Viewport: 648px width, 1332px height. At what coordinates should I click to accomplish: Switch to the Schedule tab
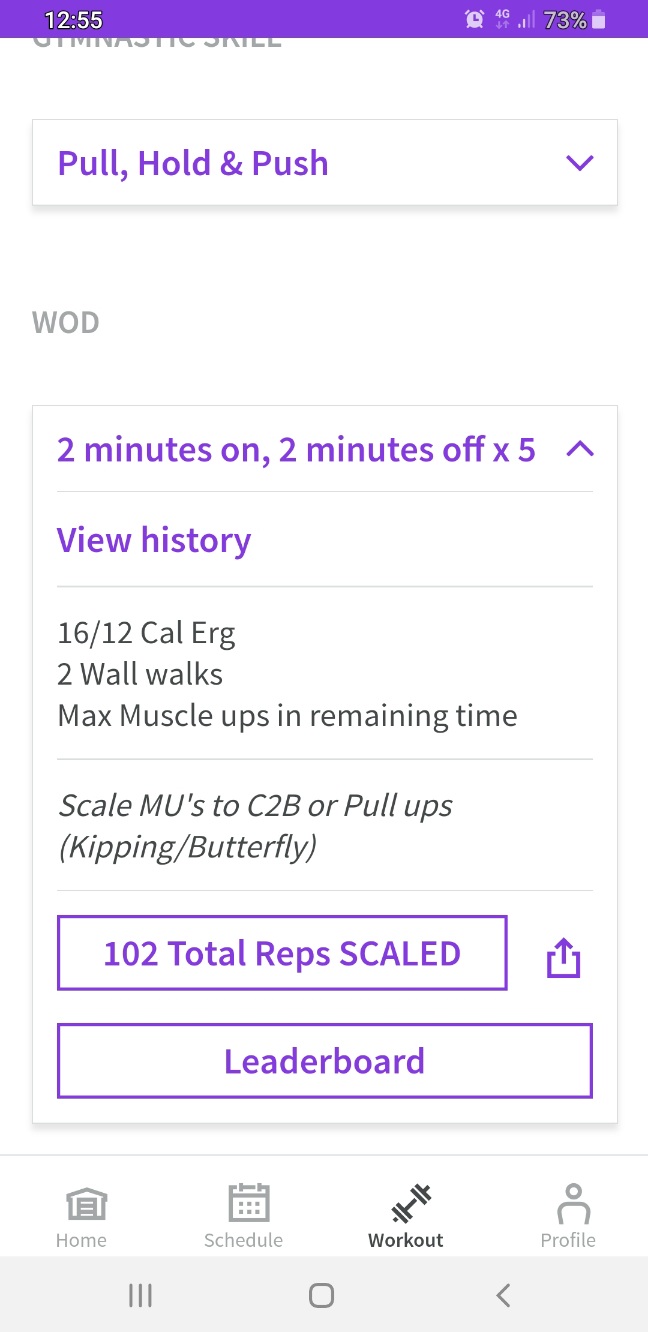pos(243,1216)
